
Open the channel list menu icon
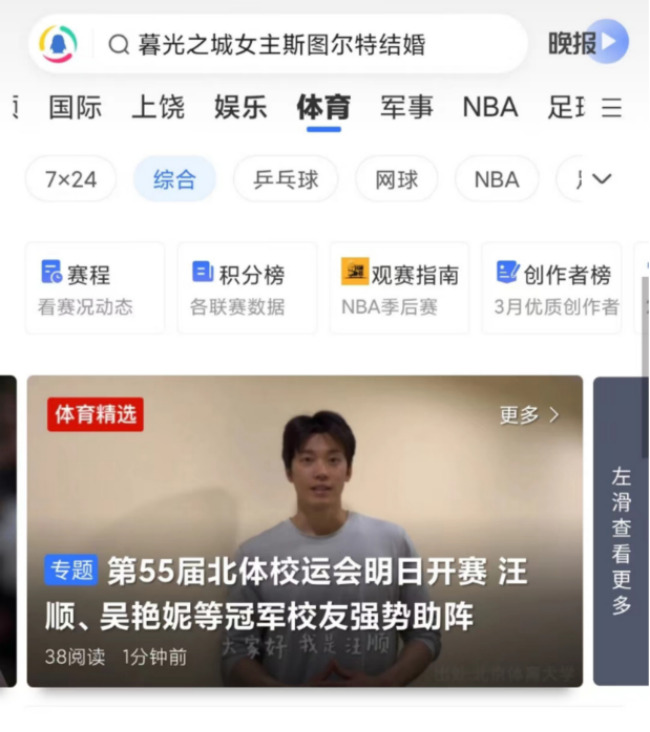click(611, 108)
